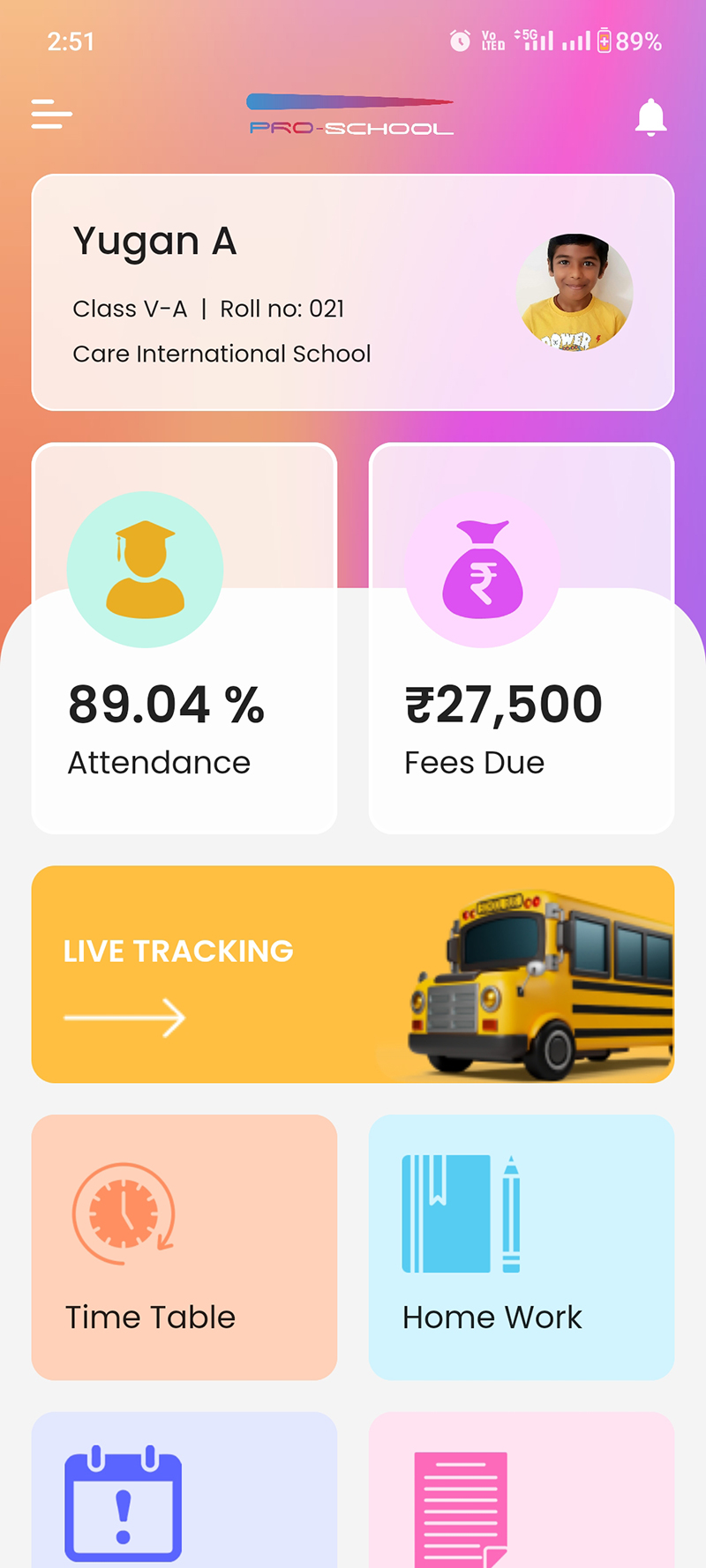Open the Time Table tile
706x1568 pixels.
[x=184, y=1247]
